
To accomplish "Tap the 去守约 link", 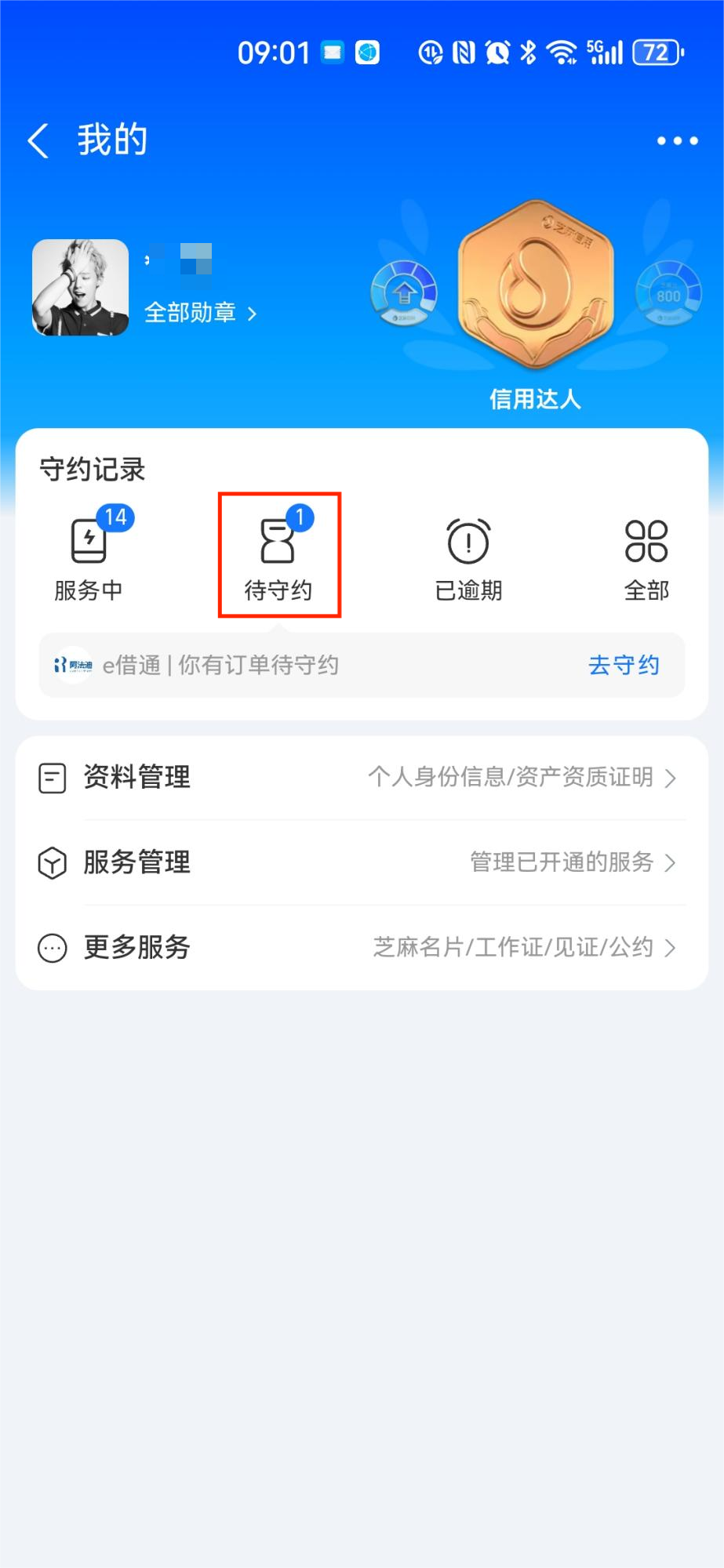I will pos(624,664).
